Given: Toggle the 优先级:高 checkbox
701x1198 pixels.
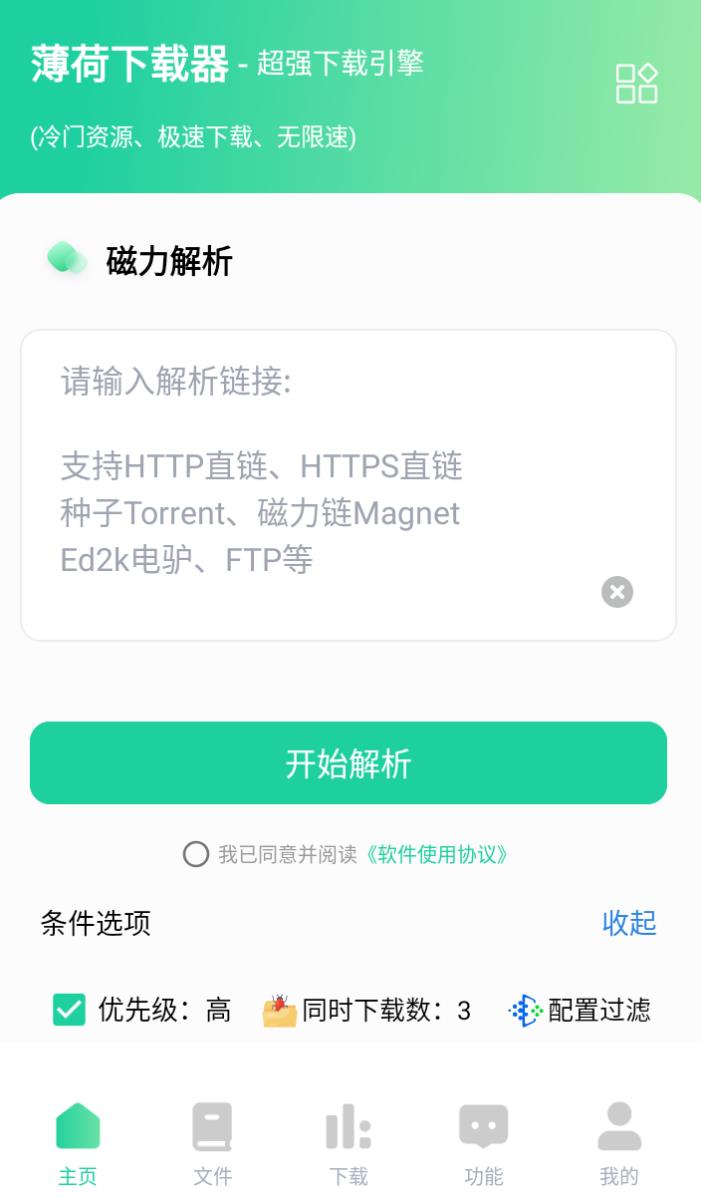Looking at the screenshot, I should point(69,1010).
